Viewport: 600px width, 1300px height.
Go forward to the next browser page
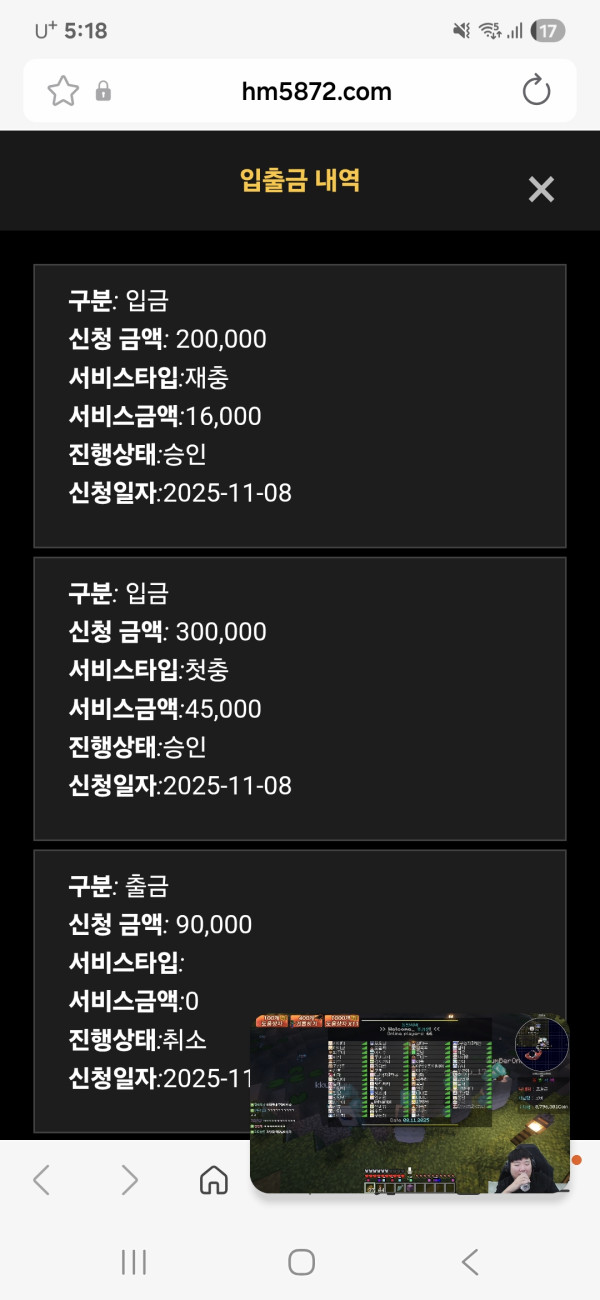(x=130, y=1180)
